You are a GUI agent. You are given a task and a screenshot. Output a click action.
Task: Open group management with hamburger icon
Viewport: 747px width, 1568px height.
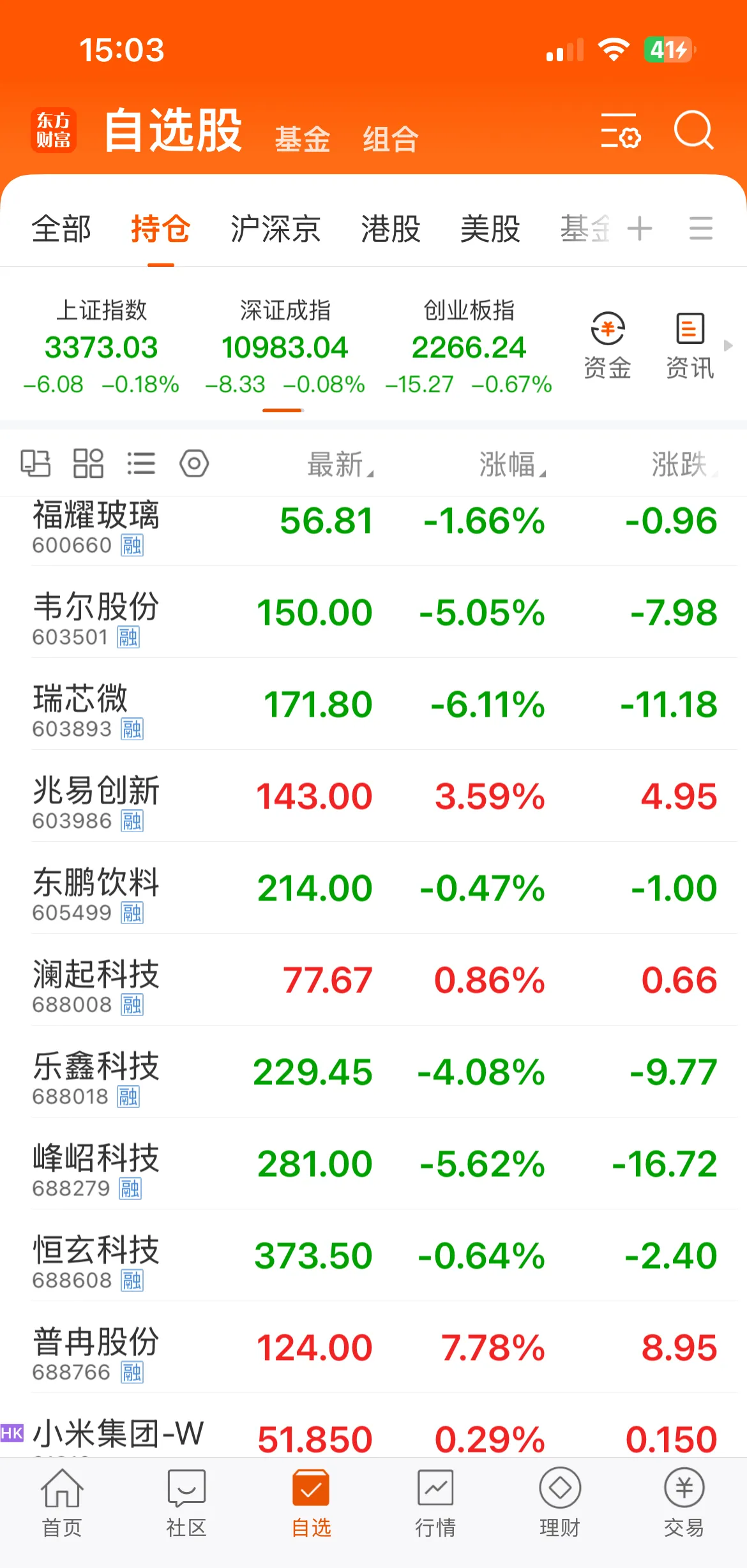tap(700, 230)
